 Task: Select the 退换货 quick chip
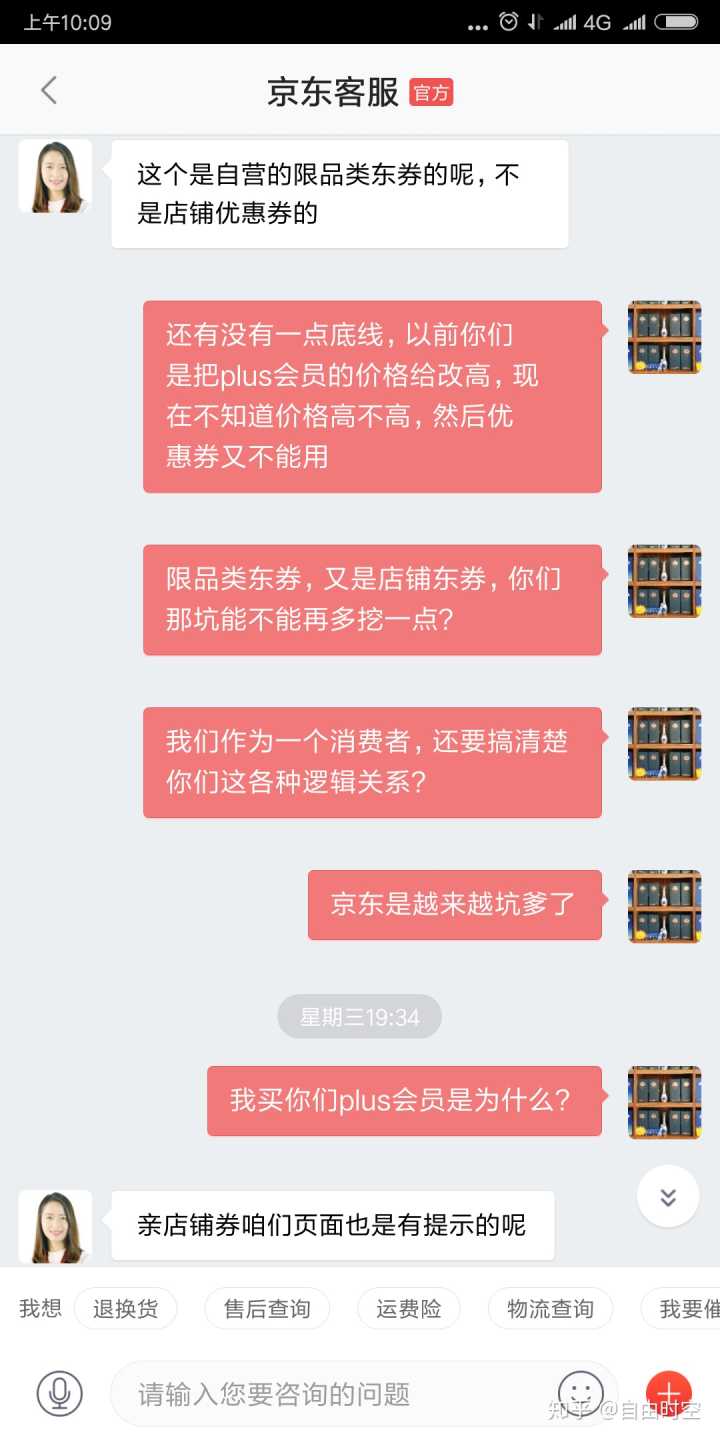(x=125, y=1308)
